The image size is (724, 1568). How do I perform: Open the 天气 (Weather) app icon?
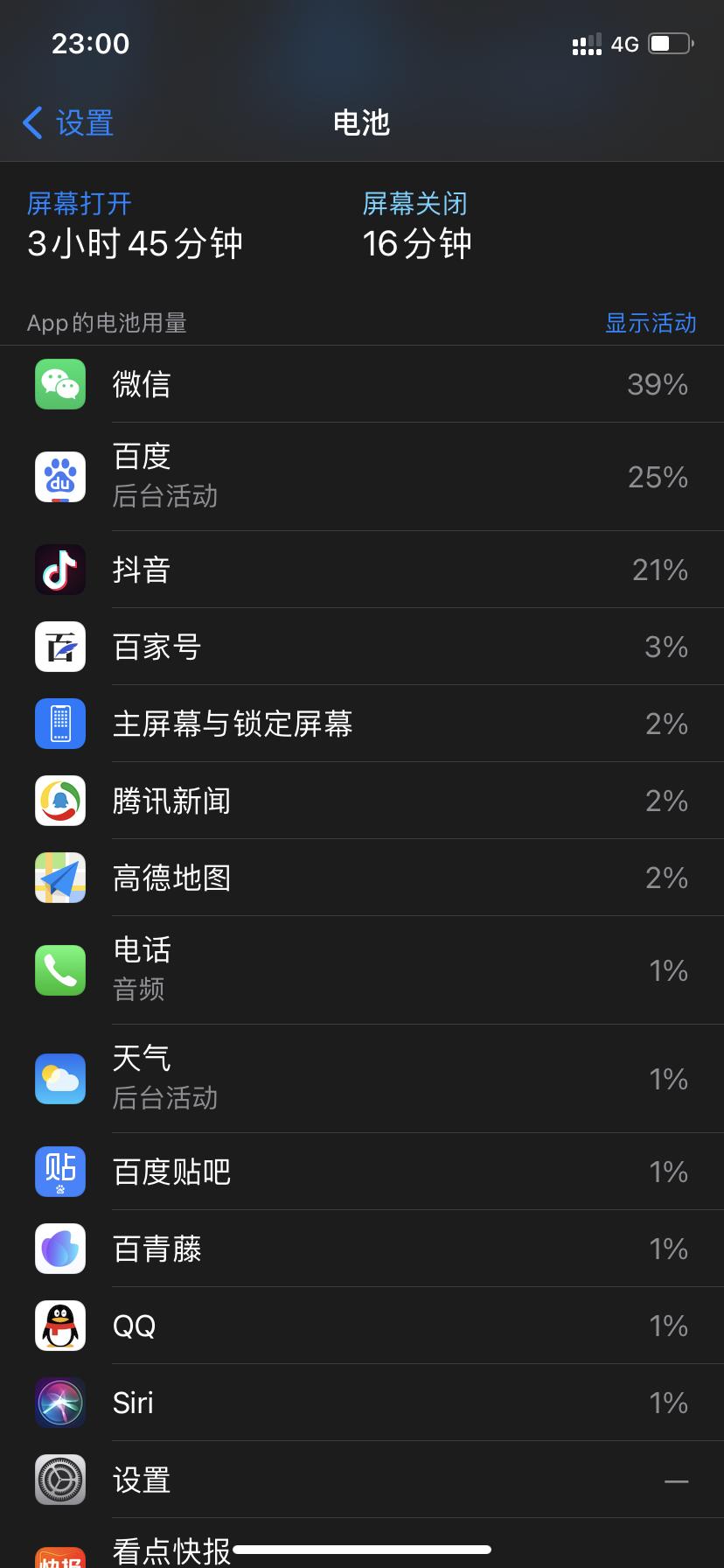[x=59, y=1079]
